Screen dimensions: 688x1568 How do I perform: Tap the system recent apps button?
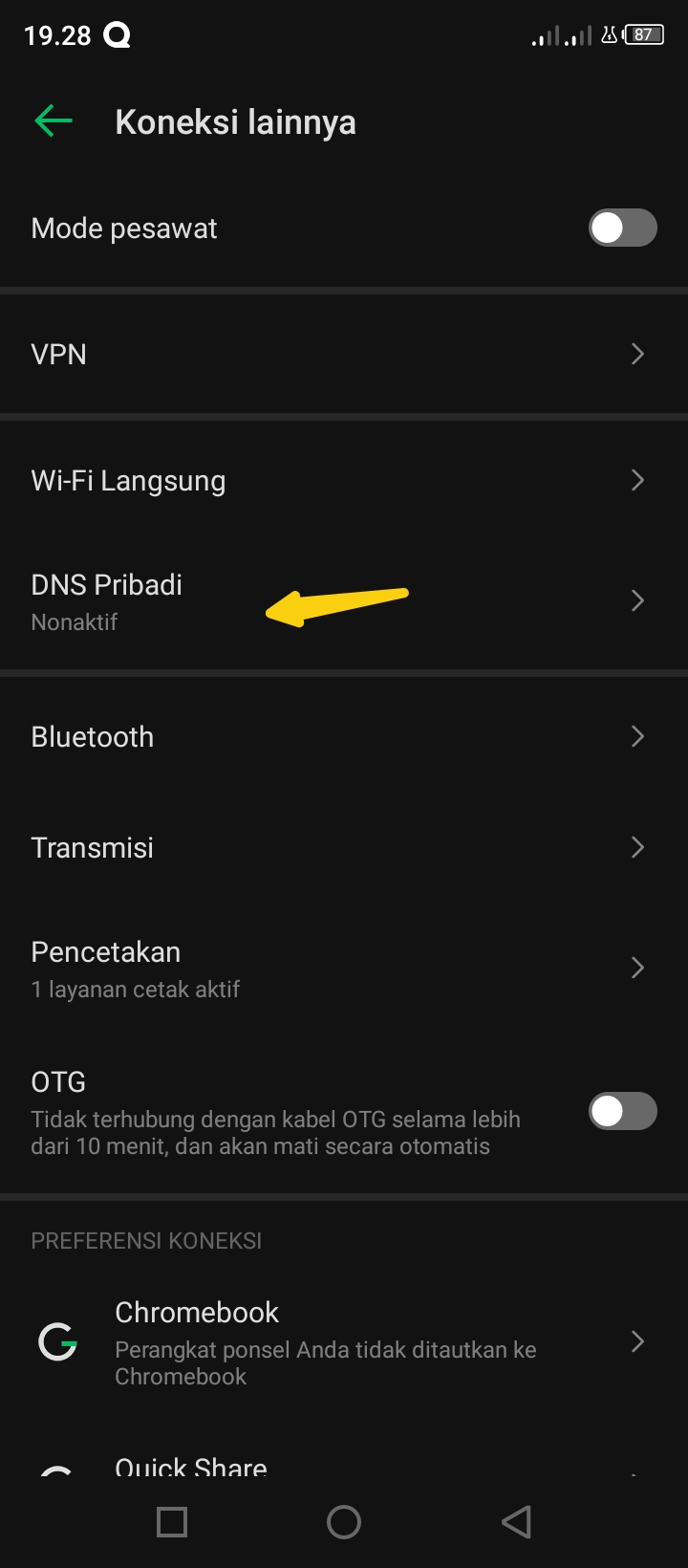pyautogui.click(x=172, y=1522)
